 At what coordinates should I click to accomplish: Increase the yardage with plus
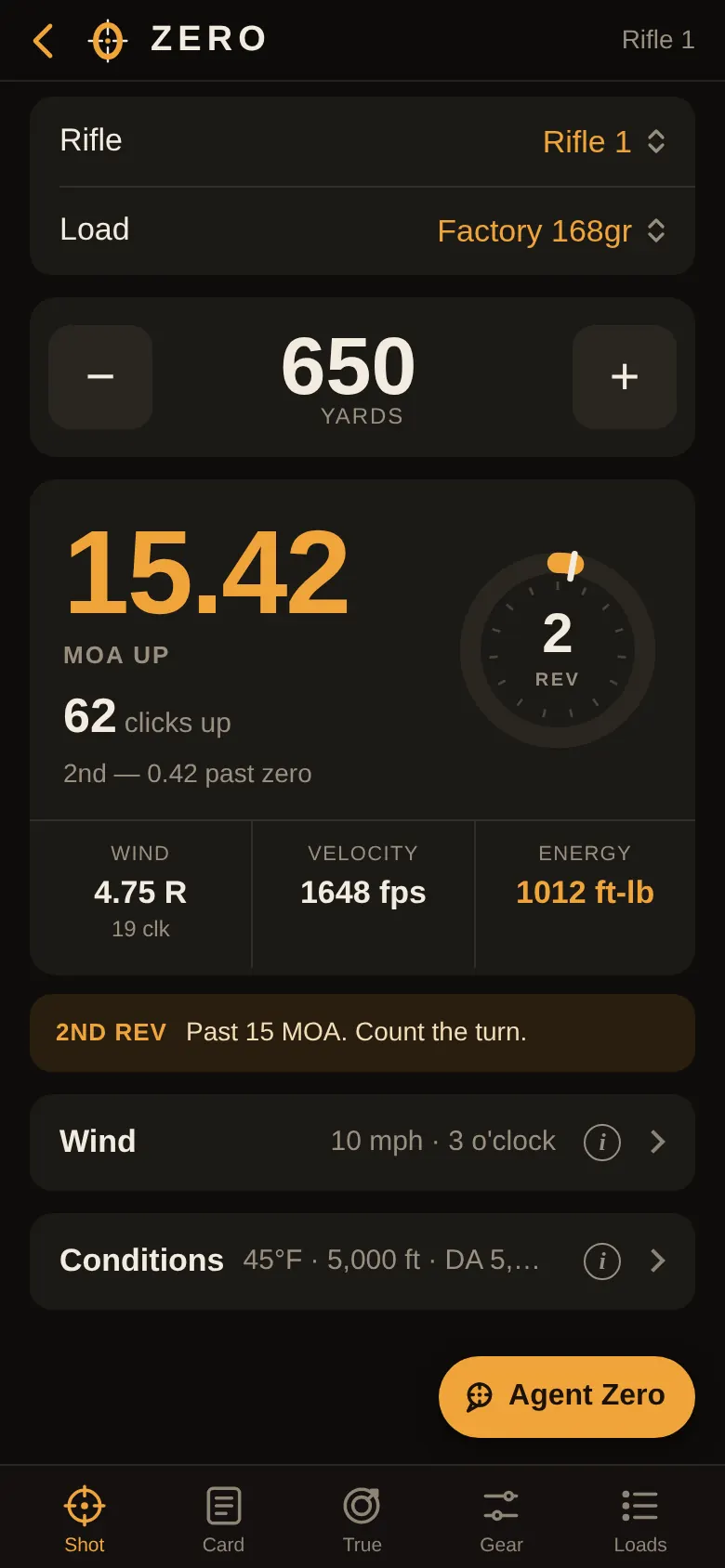point(625,377)
